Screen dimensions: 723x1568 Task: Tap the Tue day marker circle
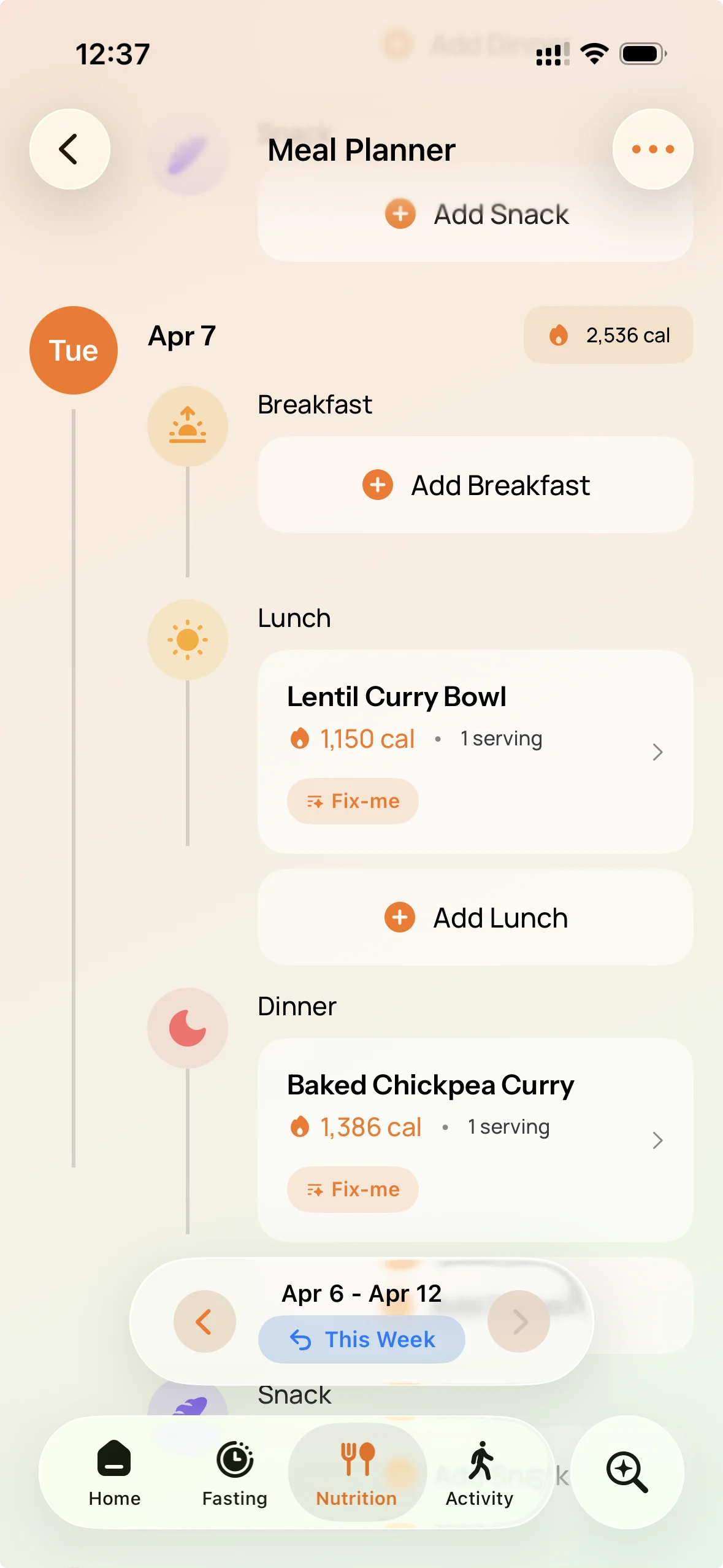pyautogui.click(x=73, y=349)
